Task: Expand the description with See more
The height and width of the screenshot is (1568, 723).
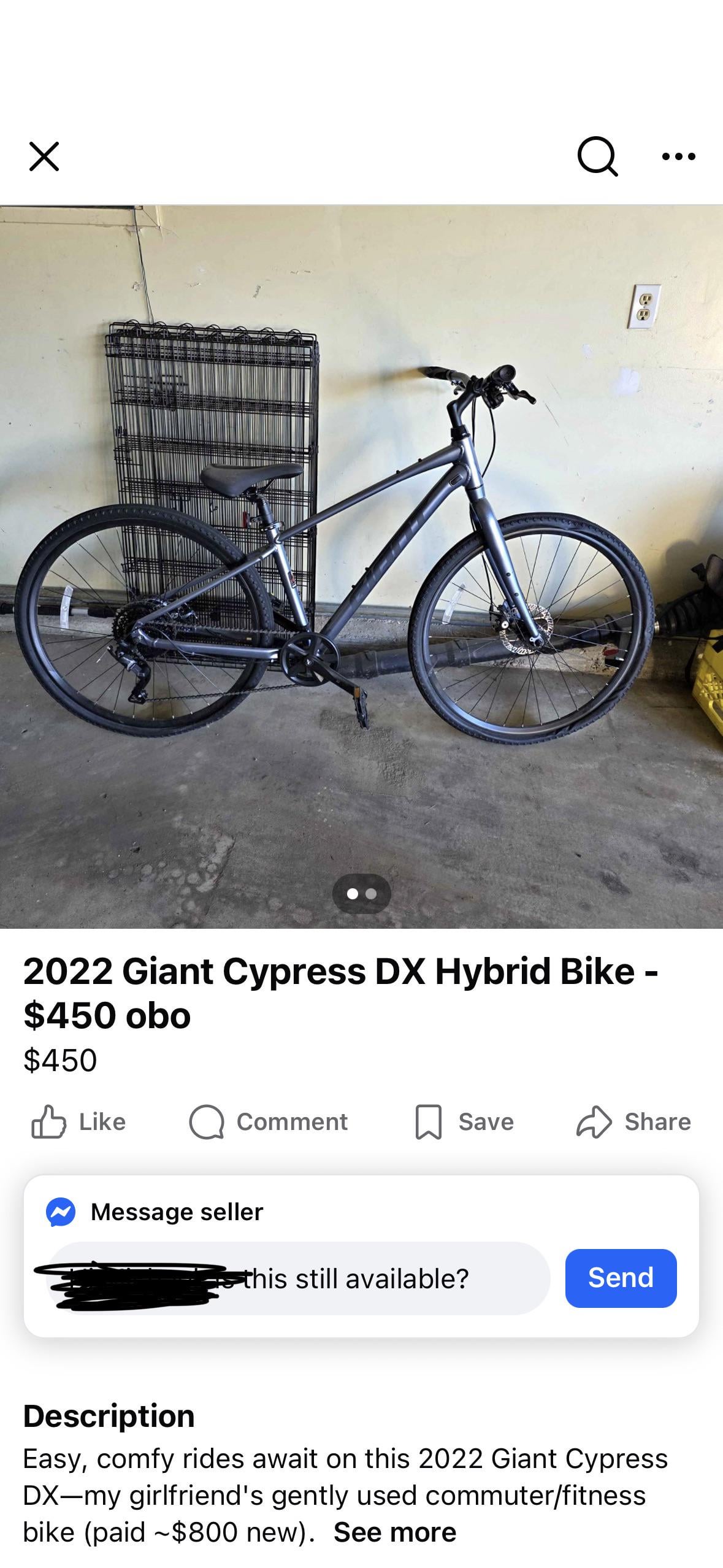Action: point(394,1532)
